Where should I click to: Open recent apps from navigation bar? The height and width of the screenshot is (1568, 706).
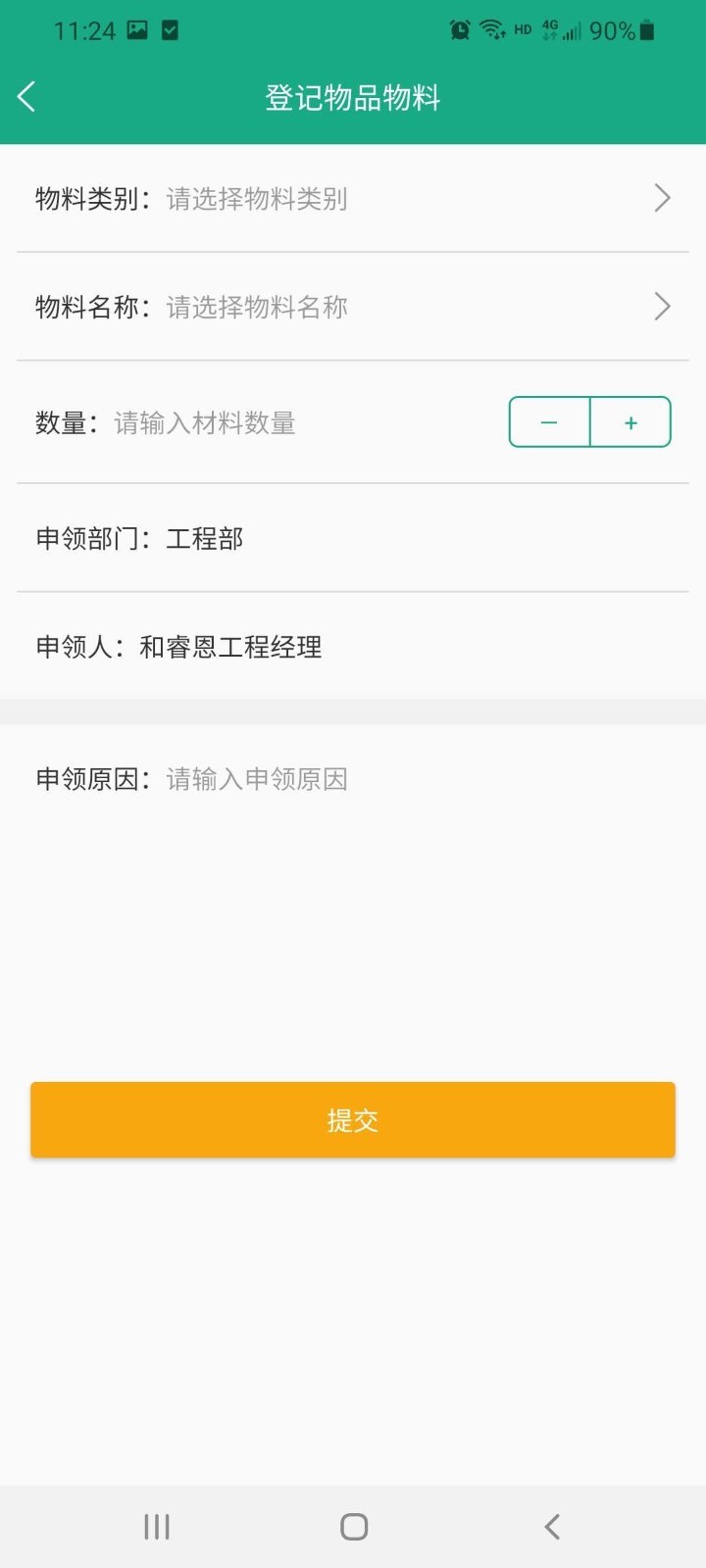click(157, 1526)
